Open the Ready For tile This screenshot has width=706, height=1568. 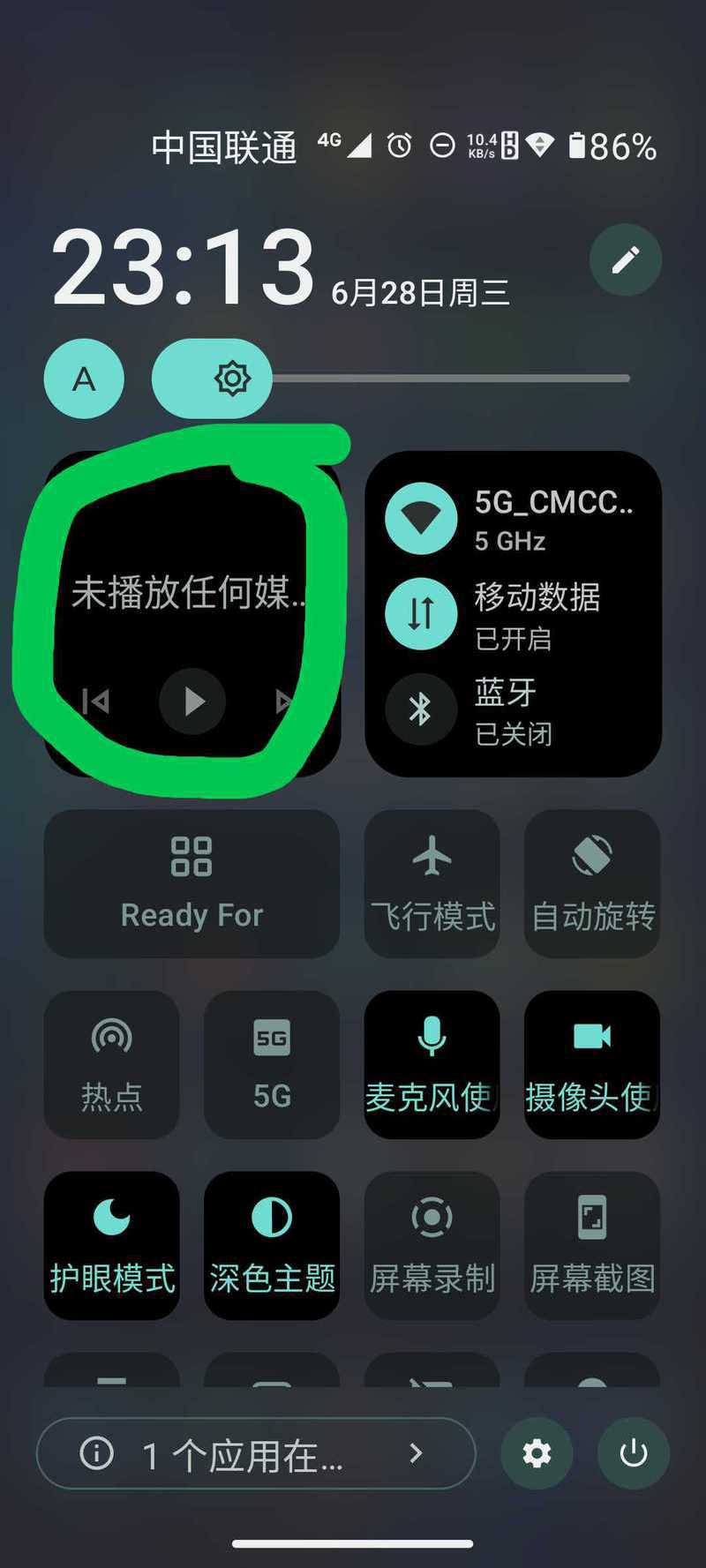click(x=192, y=884)
